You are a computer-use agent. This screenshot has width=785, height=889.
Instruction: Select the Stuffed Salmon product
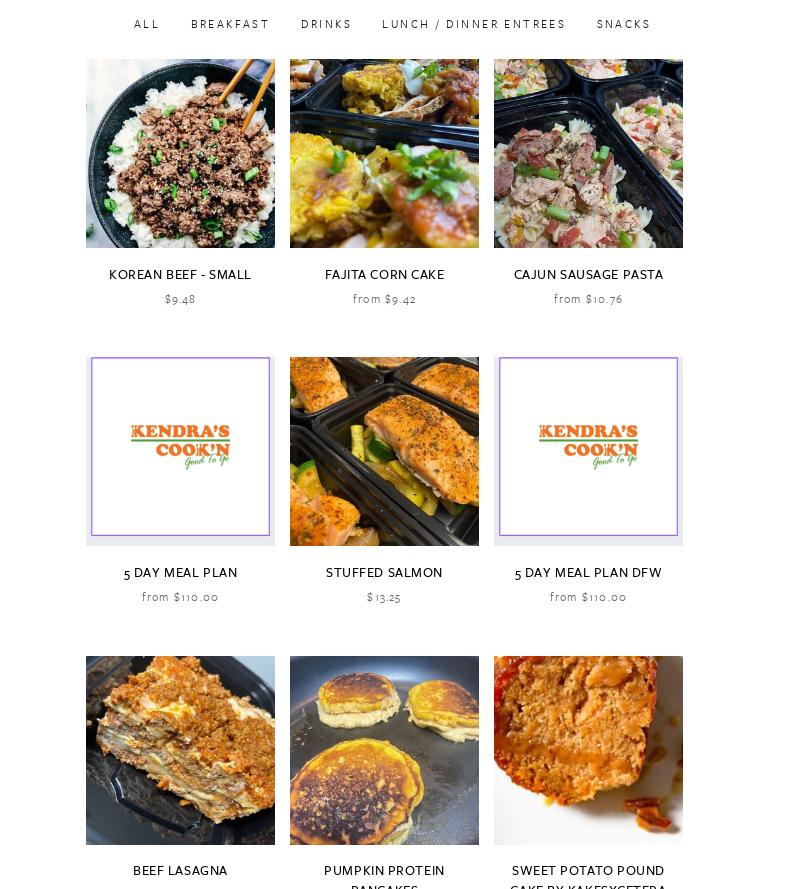[384, 573]
